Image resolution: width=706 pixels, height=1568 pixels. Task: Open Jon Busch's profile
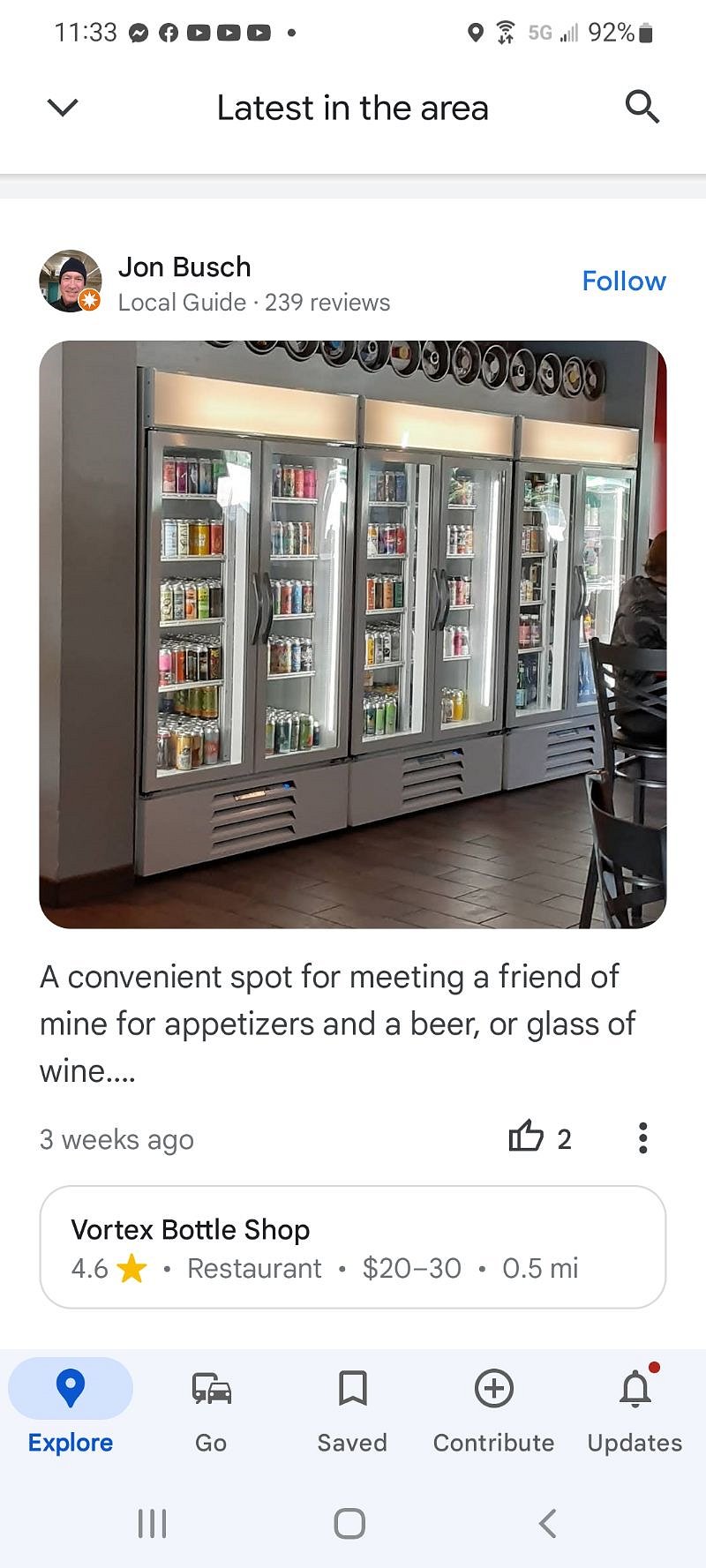[x=184, y=267]
